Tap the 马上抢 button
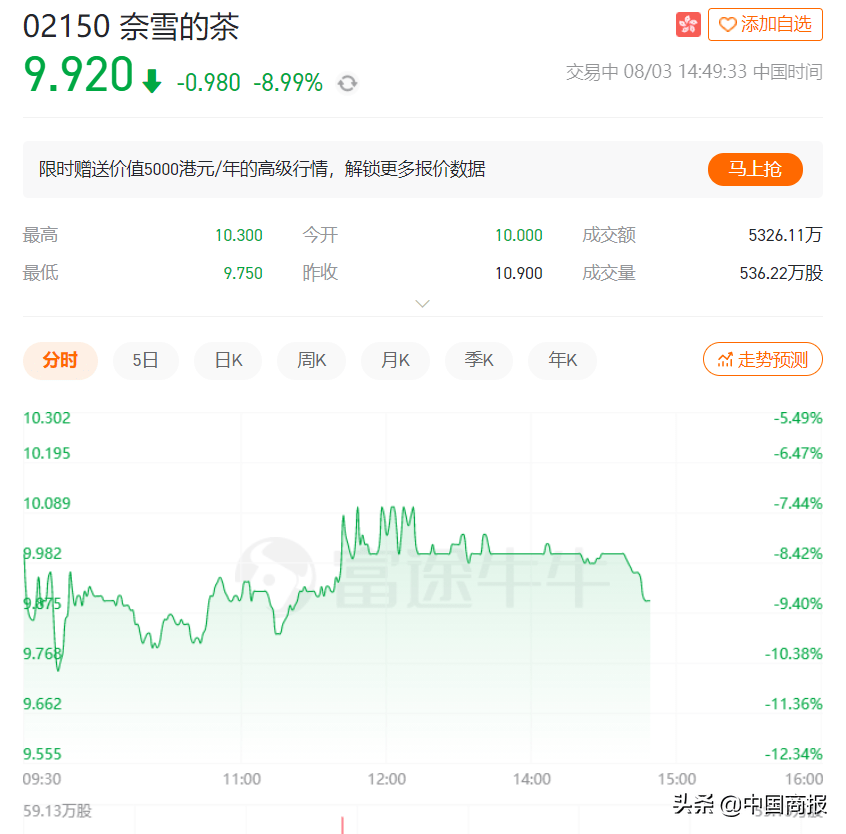Image resolution: width=846 pixels, height=834 pixels. [755, 169]
